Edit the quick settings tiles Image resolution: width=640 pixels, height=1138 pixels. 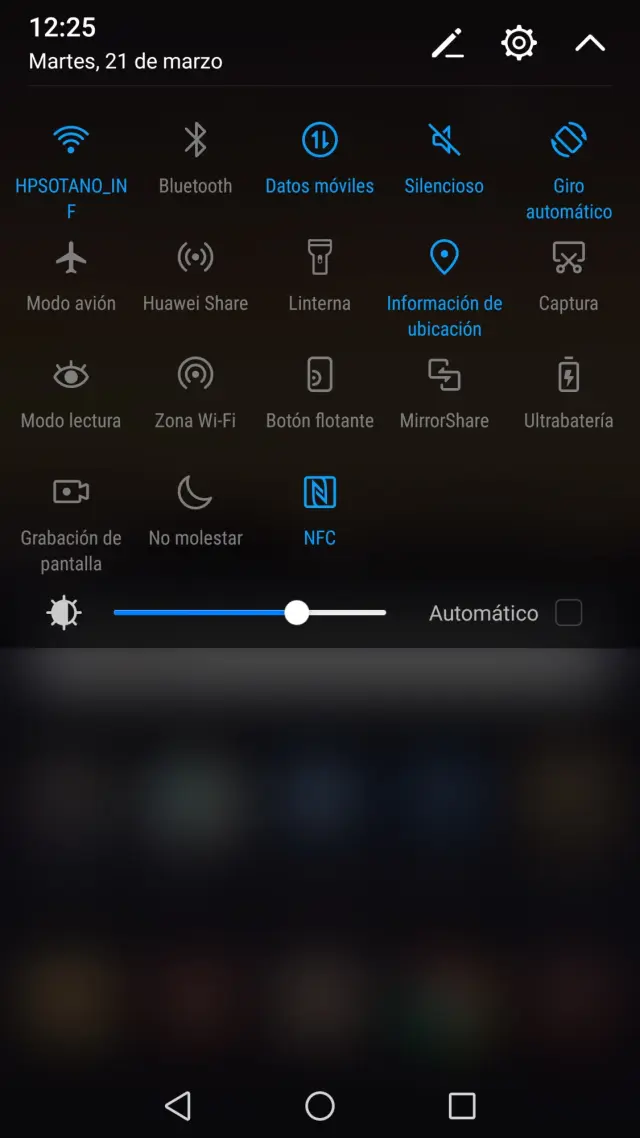447,43
